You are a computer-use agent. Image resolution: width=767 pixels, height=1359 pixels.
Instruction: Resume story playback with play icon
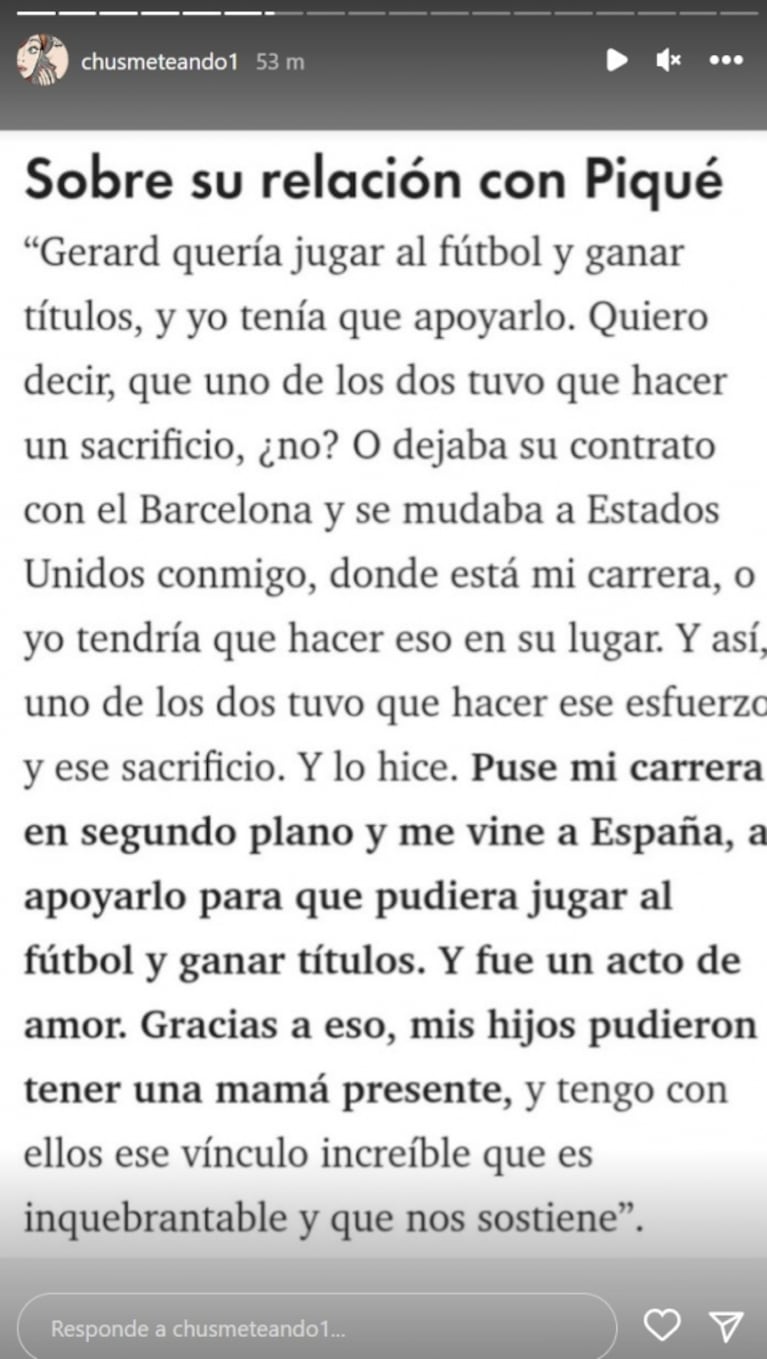point(617,61)
